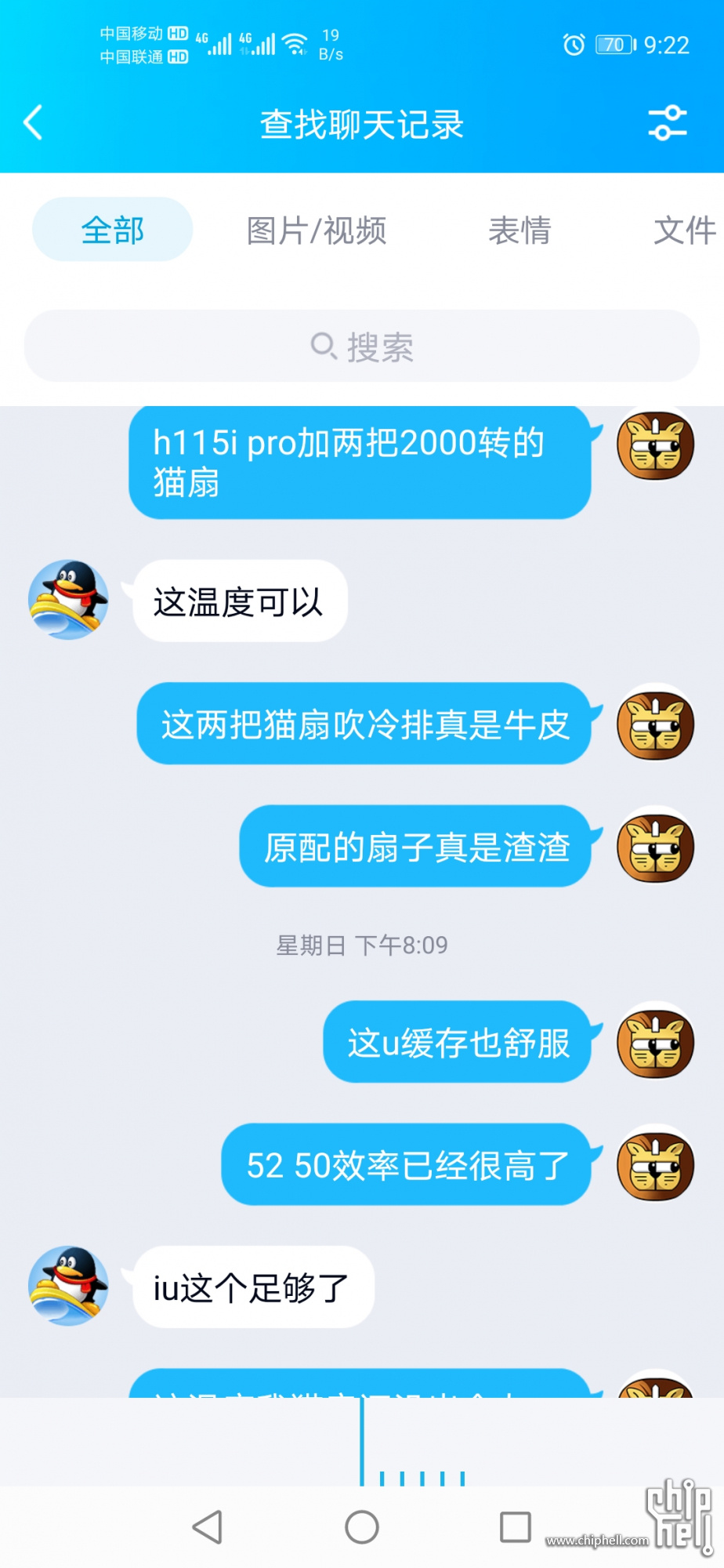Open message about h115i pro猫扇

coord(359,463)
